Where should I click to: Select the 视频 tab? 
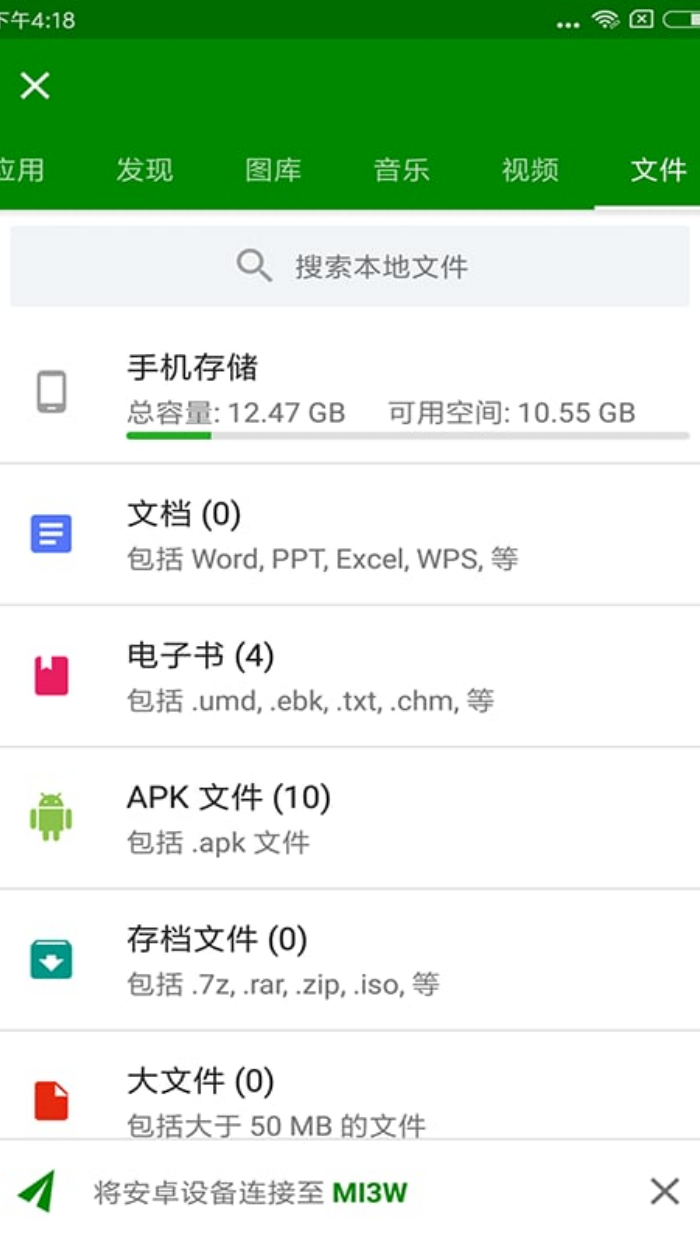[530, 170]
